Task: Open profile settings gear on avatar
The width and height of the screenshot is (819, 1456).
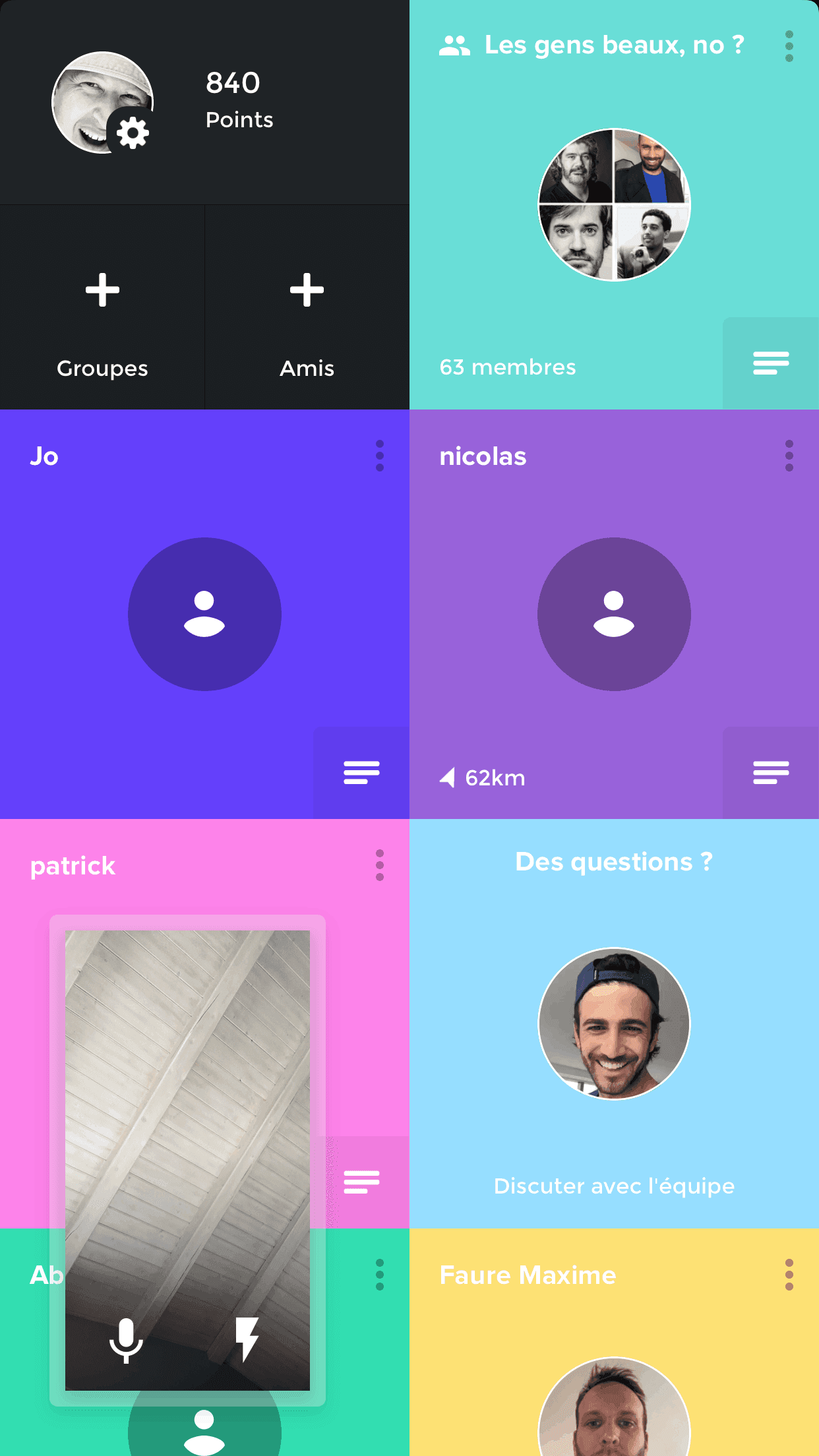Action: coord(132,133)
